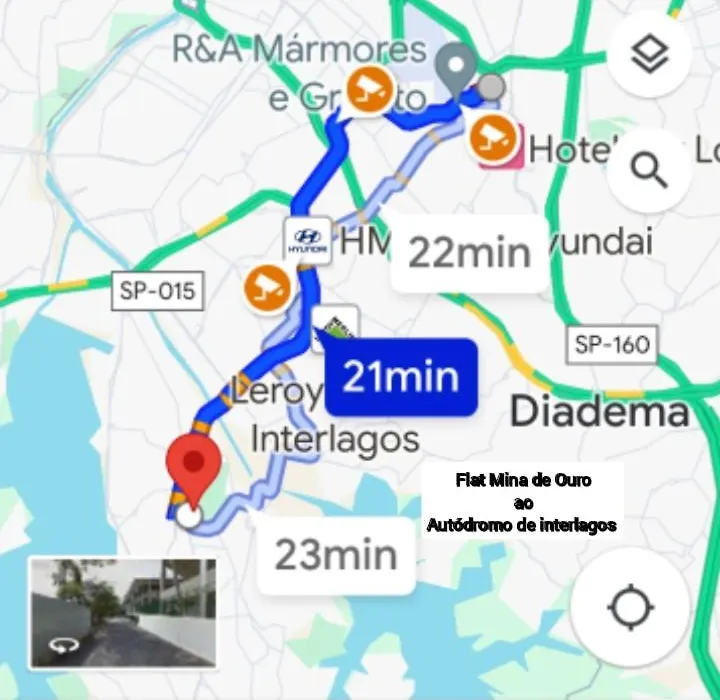Tap the speed camera icon near SP-015

click(x=268, y=289)
